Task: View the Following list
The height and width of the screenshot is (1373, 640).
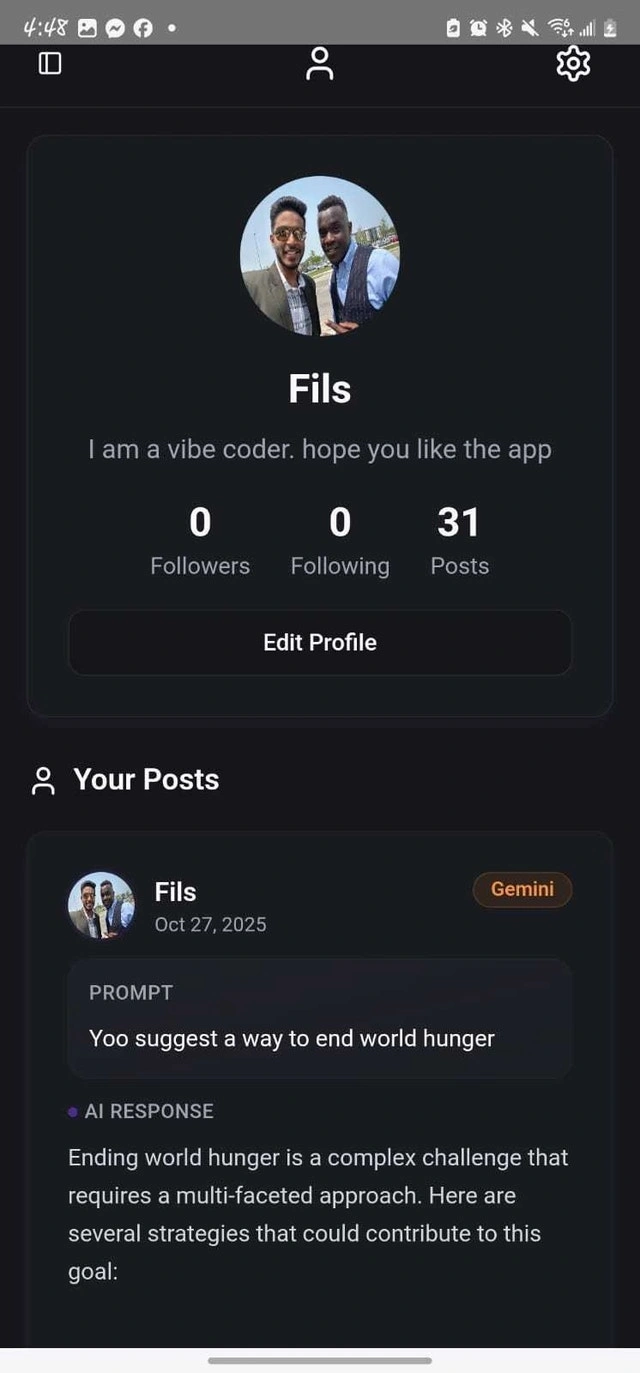Action: coord(340,542)
